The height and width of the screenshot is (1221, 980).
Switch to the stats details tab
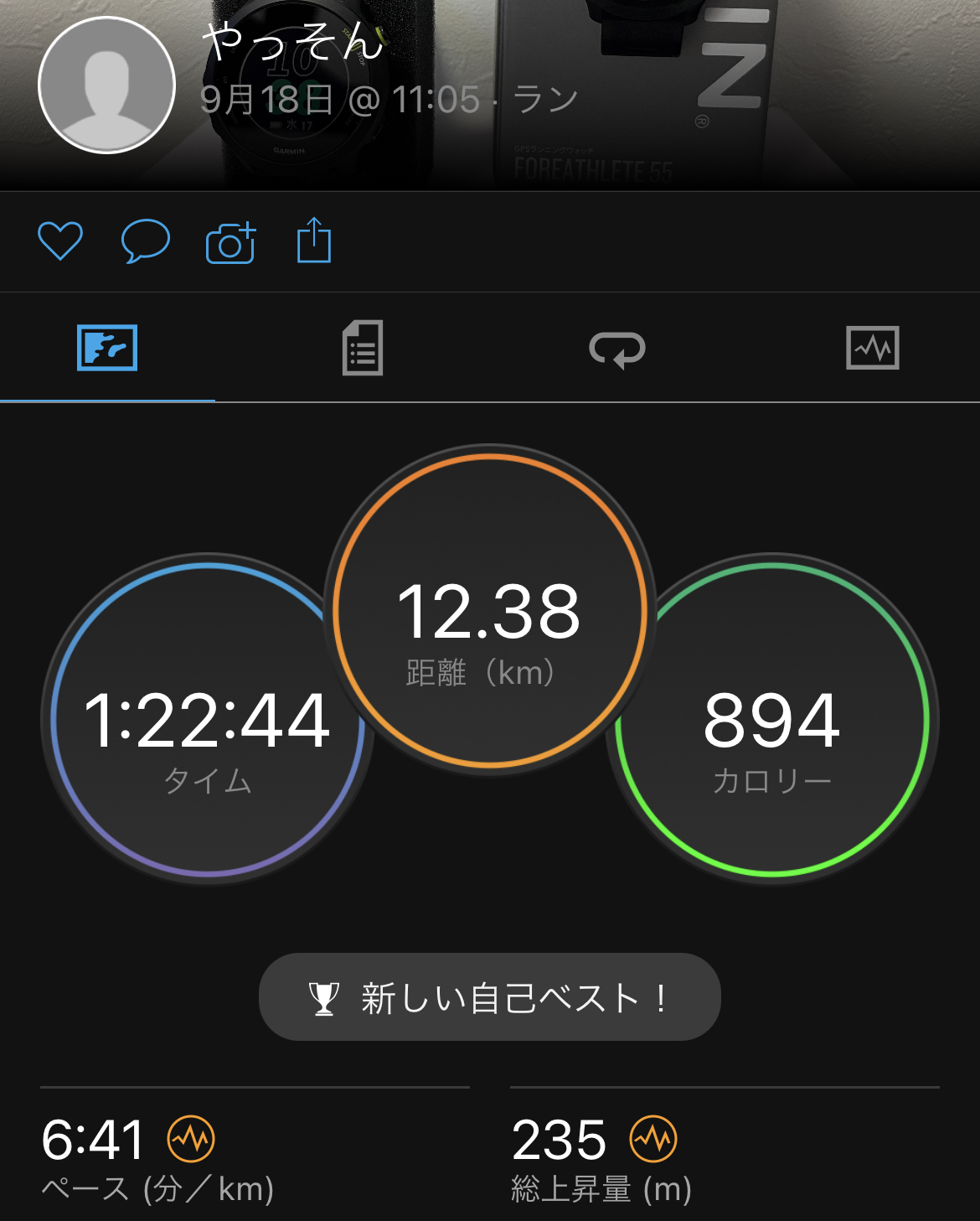(363, 348)
